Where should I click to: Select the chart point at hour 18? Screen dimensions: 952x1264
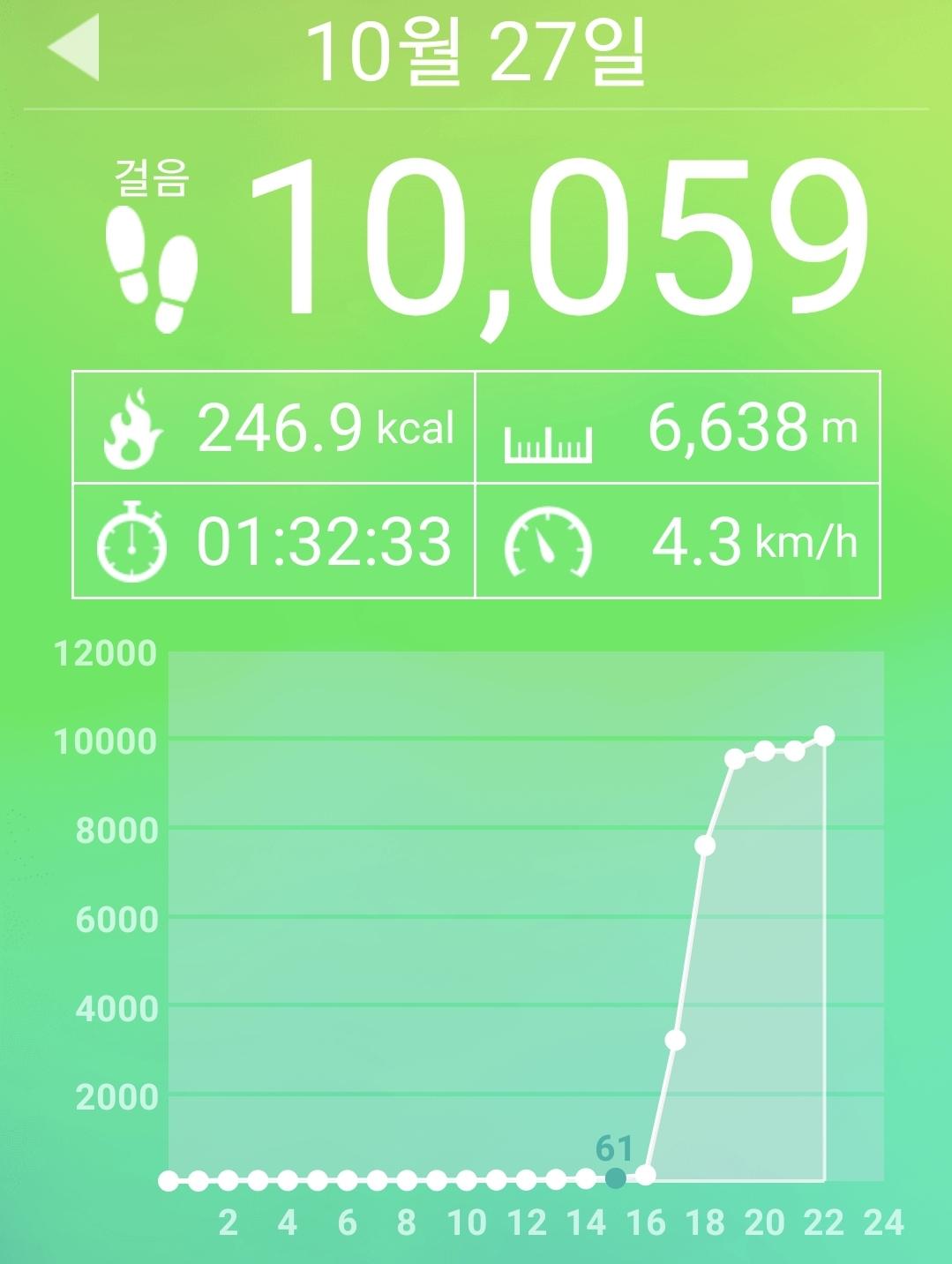coord(705,846)
